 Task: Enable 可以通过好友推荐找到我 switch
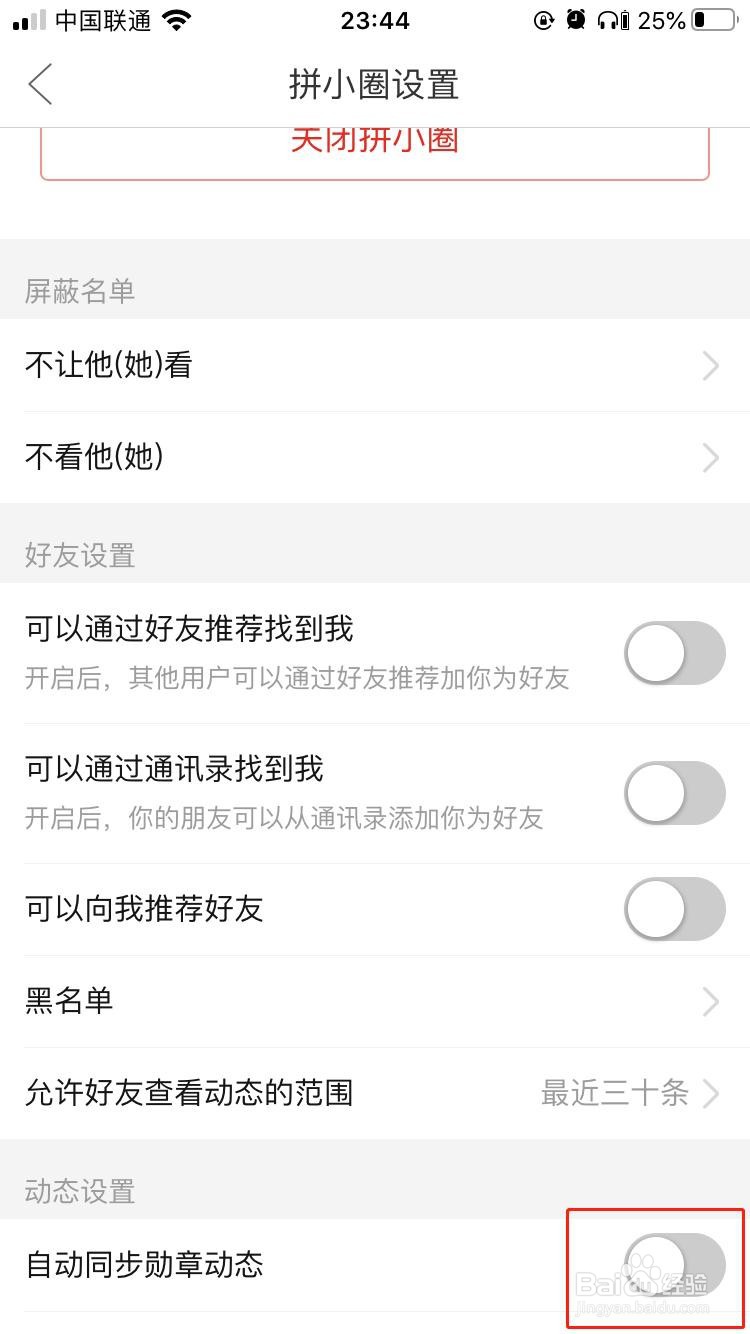[675, 652]
